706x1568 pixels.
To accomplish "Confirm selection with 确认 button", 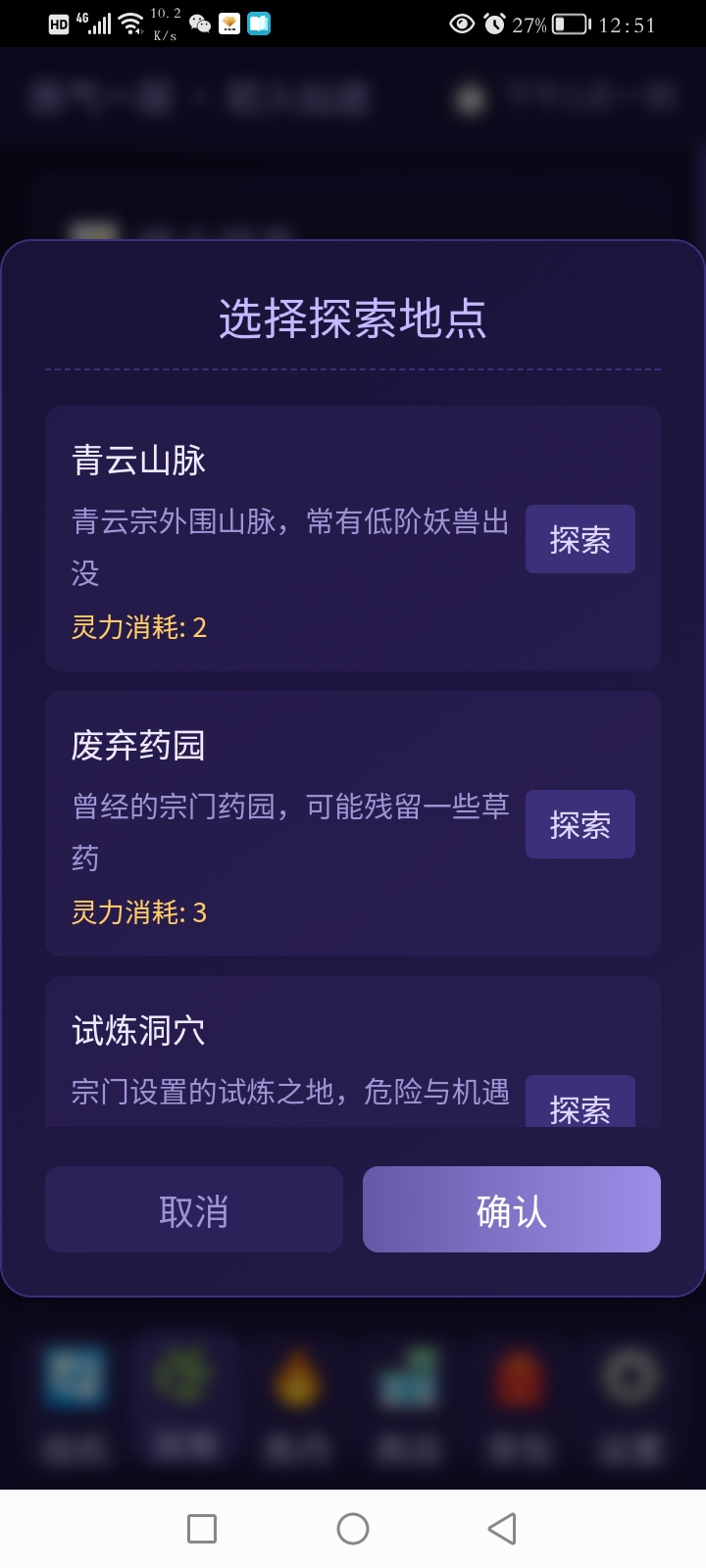I will [x=511, y=1209].
